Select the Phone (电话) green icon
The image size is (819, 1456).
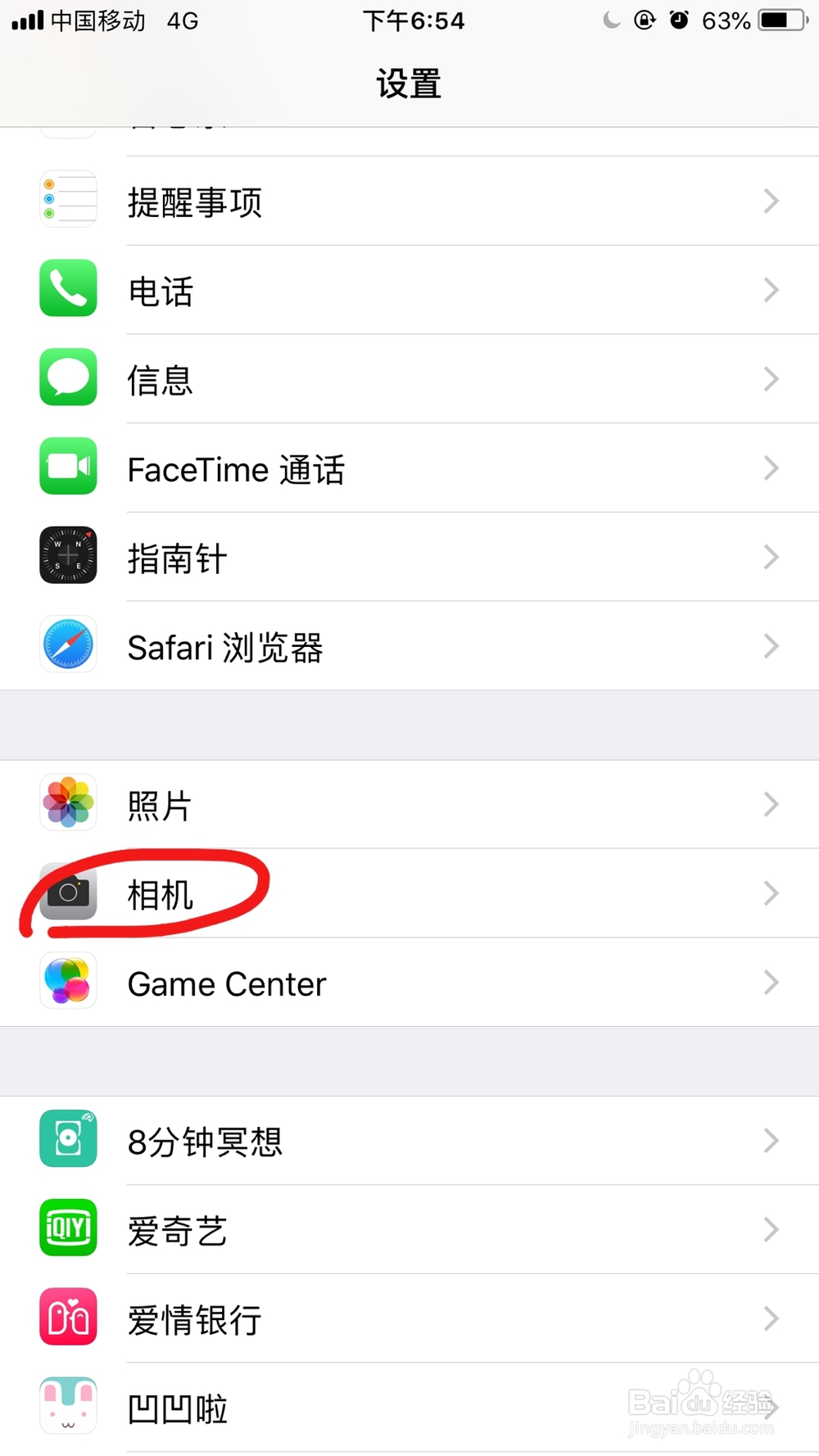68,289
